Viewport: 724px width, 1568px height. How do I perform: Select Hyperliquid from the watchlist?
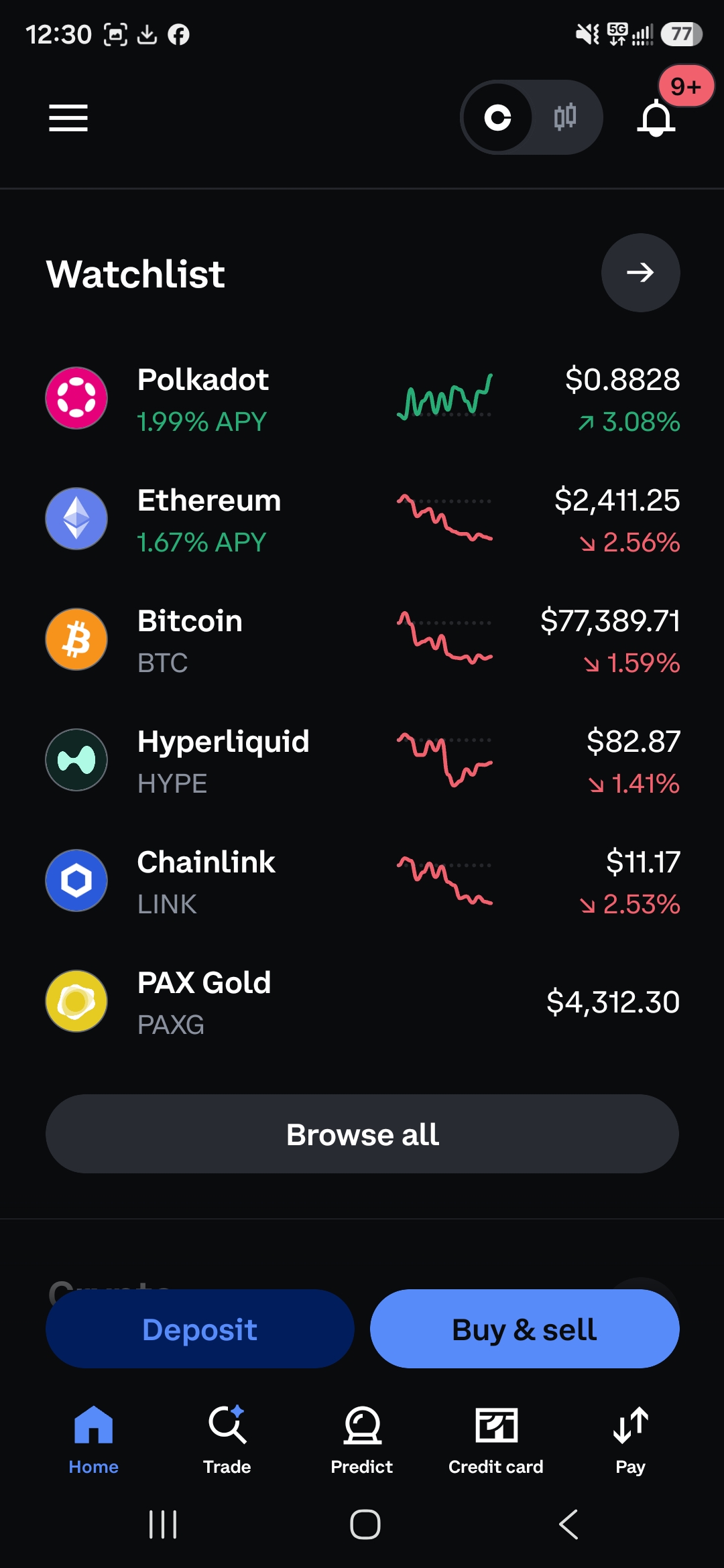[x=362, y=761]
